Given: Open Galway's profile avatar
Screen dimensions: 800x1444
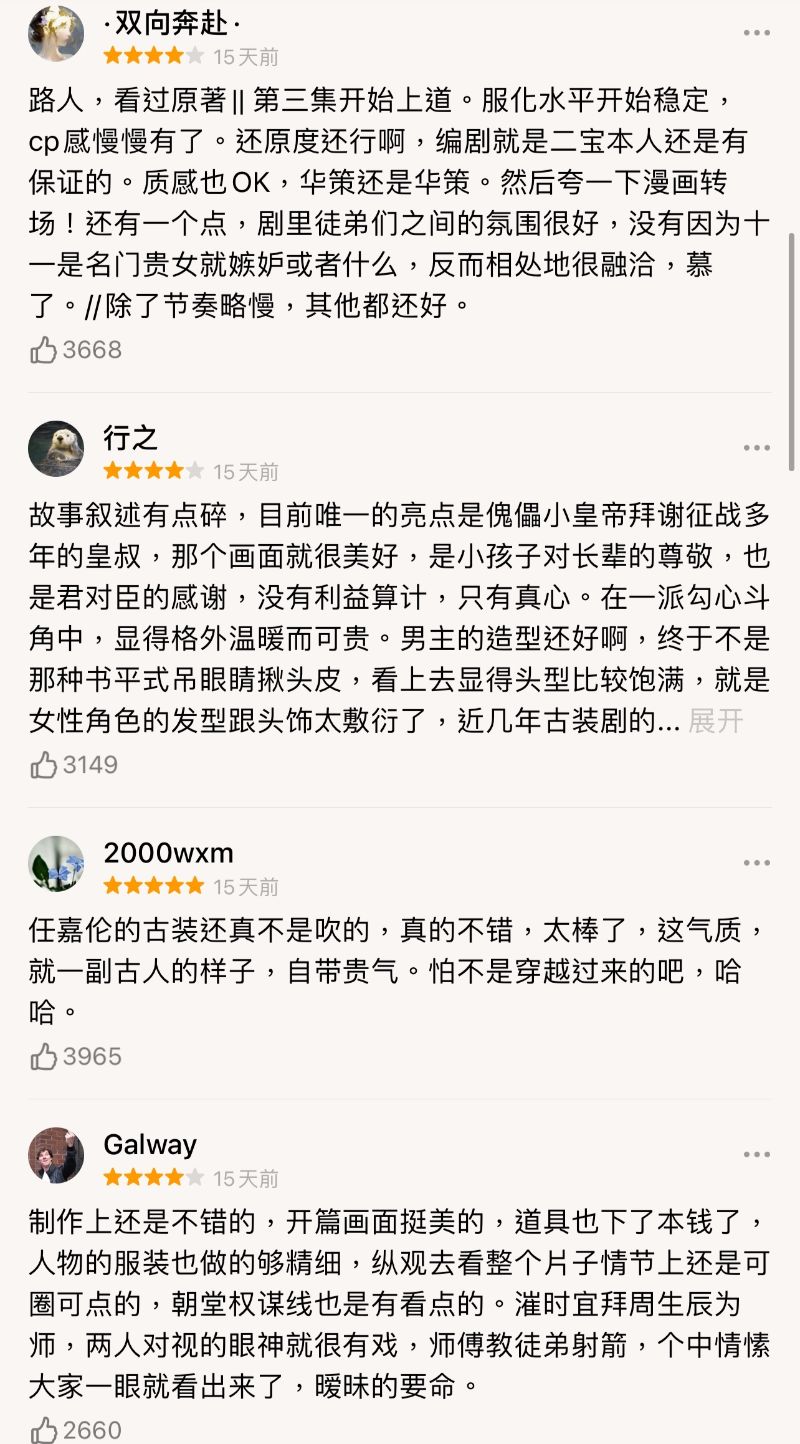Looking at the screenshot, I should click(56, 1155).
